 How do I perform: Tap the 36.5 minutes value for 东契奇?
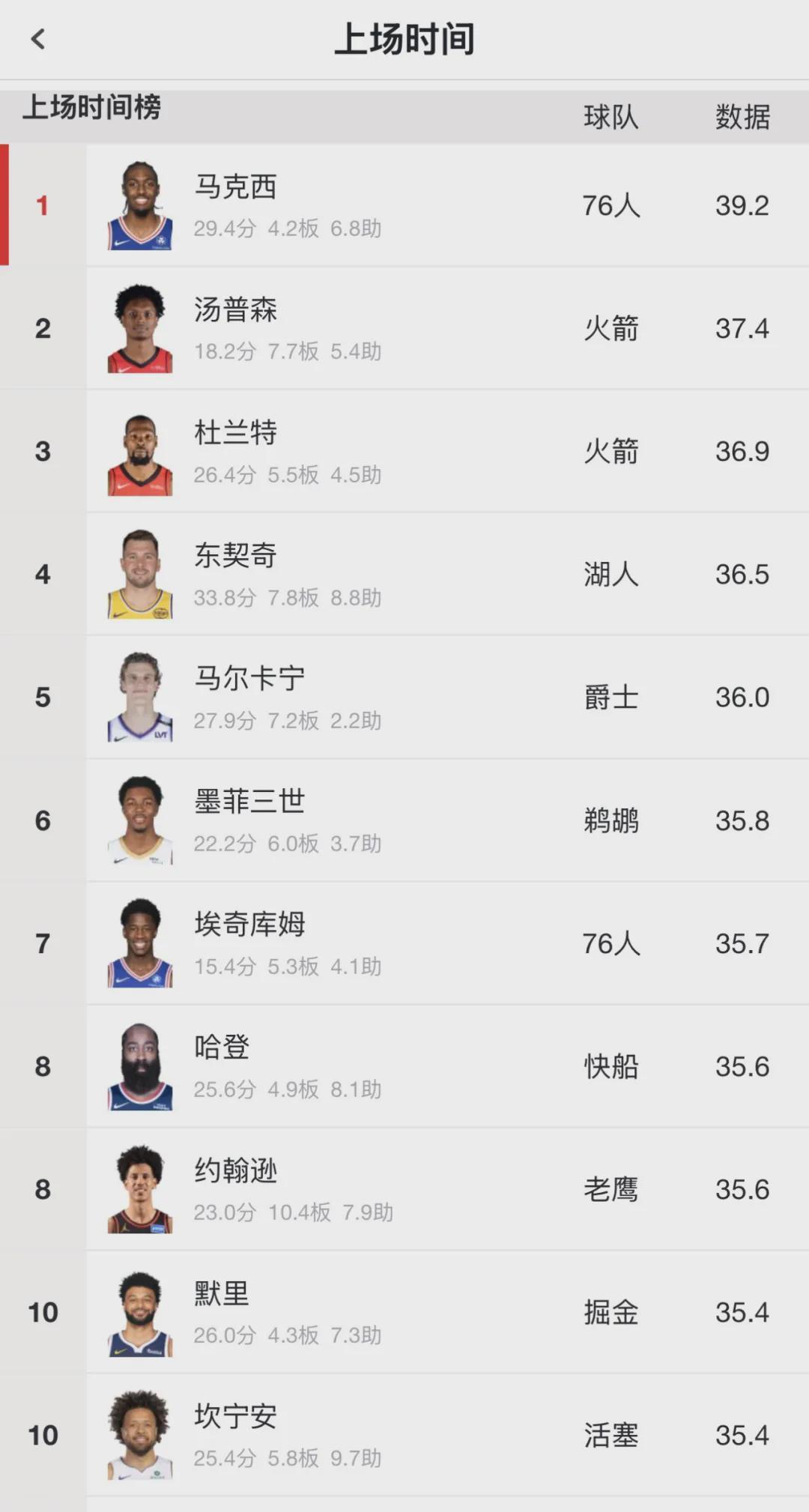pos(744,574)
